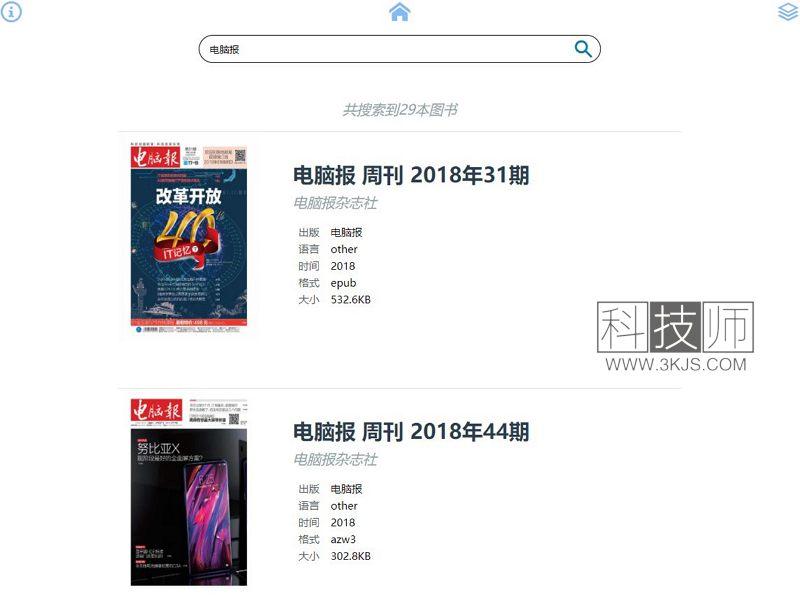Image resolution: width=800 pixels, height=606 pixels.
Task: Select author 电脑报杂志社 under 2018年44期
Action: coord(335,460)
